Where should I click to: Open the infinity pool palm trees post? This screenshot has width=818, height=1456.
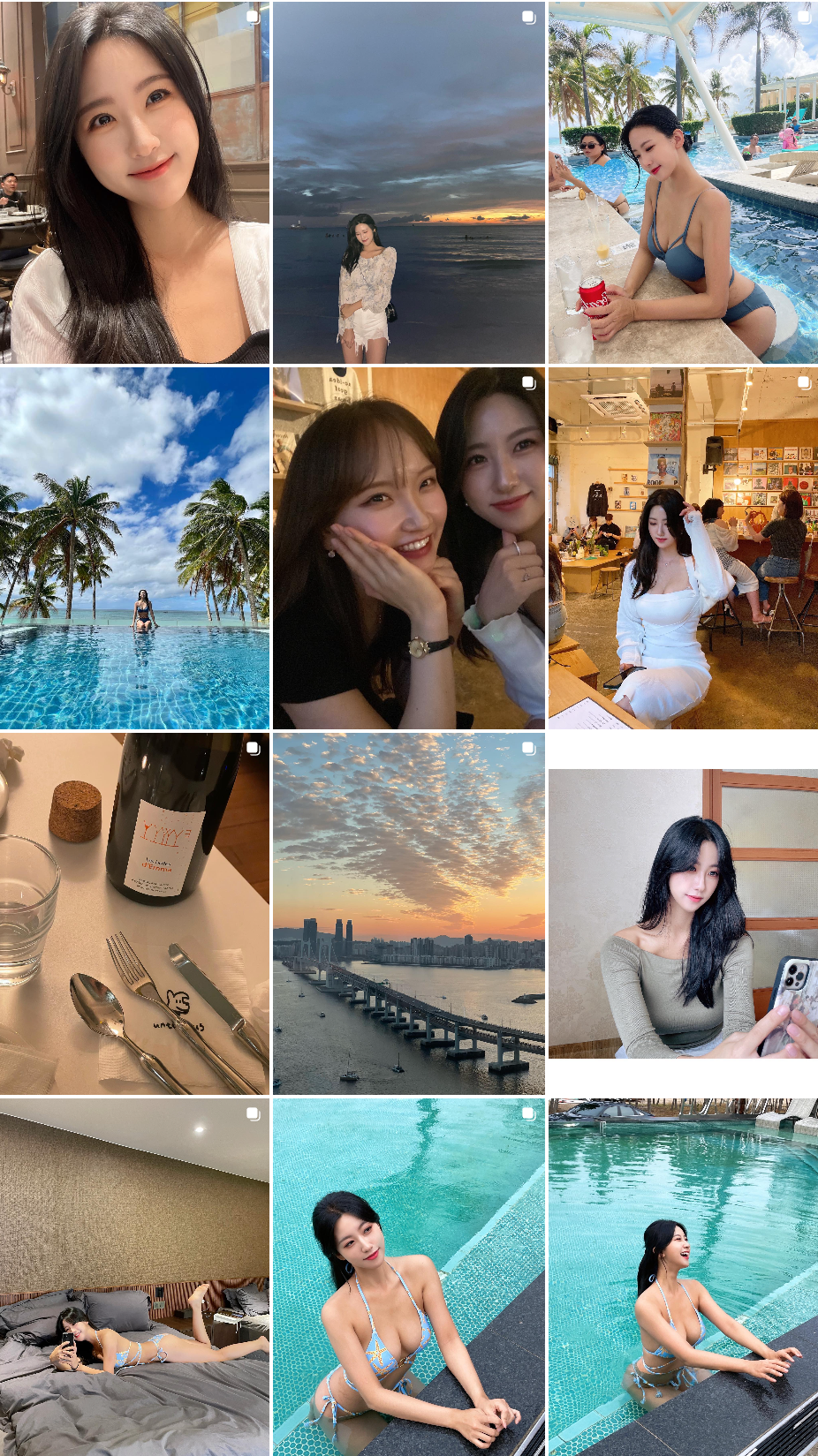click(x=134, y=548)
